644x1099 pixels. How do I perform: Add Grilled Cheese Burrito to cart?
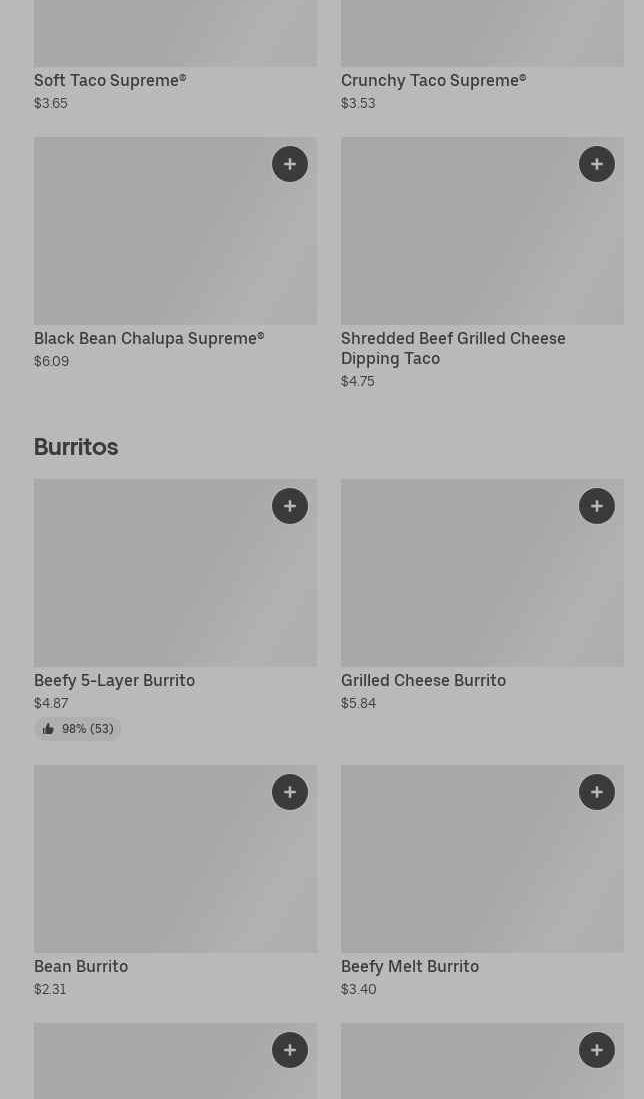pyautogui.click(x=597, y=506)
